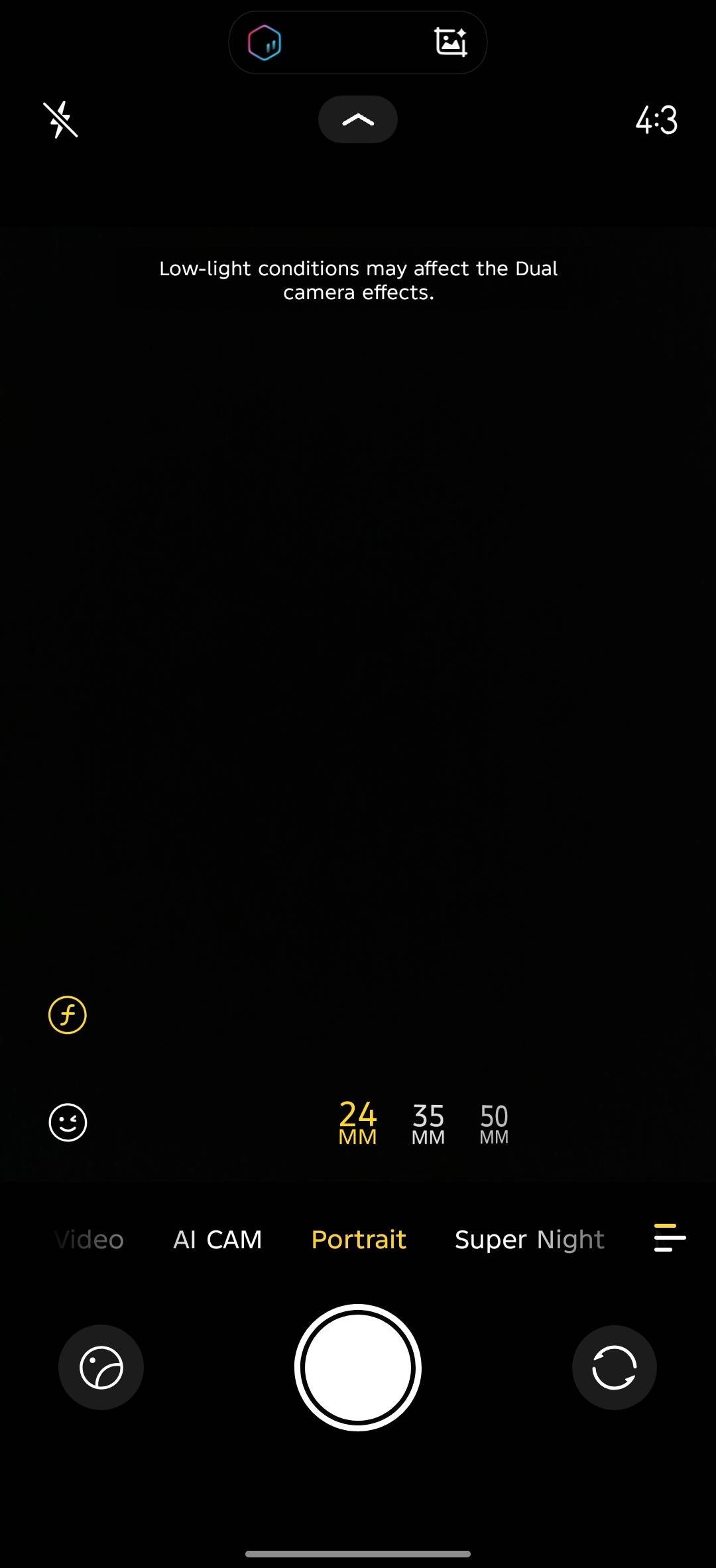Select the Portrait mode tab
The height and width of the screenshot is (1568, 716).
pos(359,1239)
